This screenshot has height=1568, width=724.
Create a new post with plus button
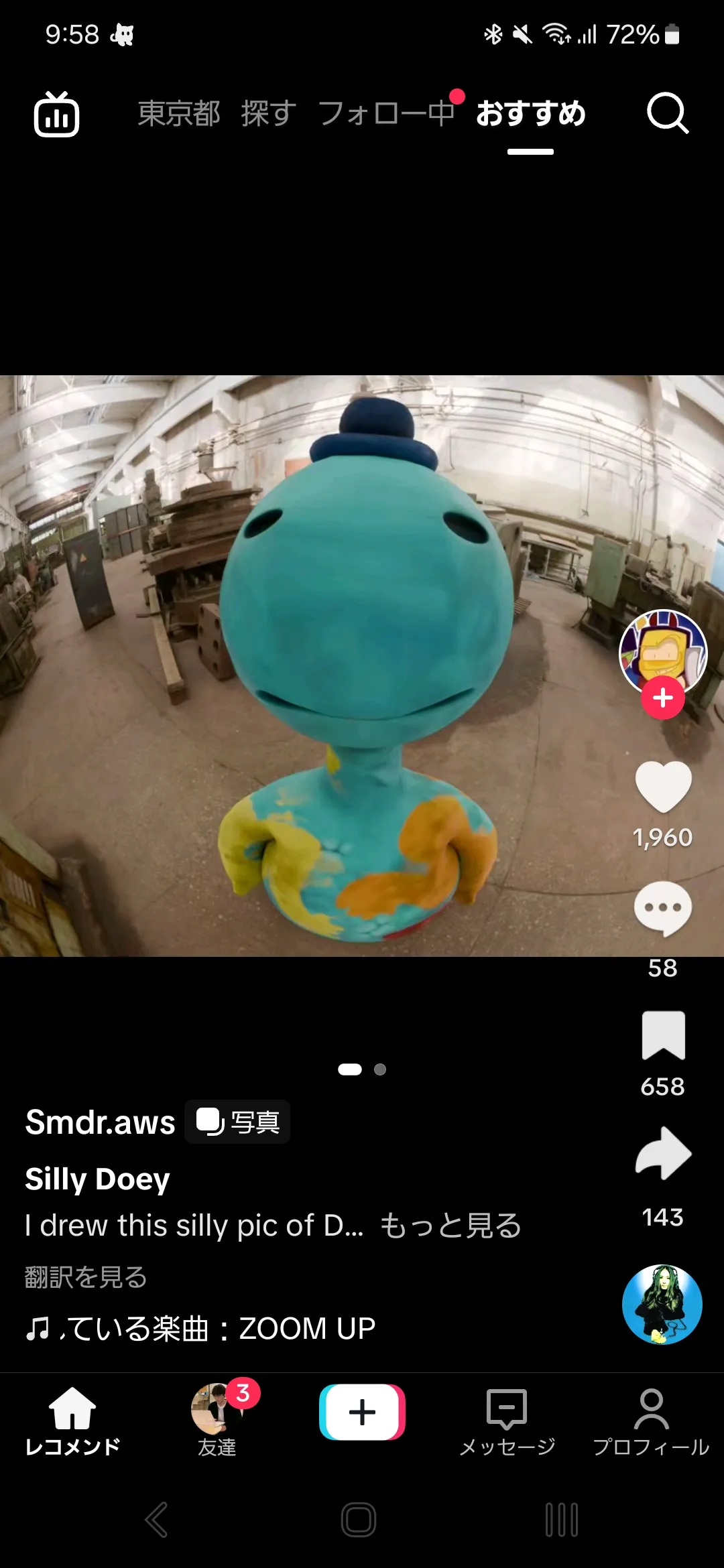362,1412
